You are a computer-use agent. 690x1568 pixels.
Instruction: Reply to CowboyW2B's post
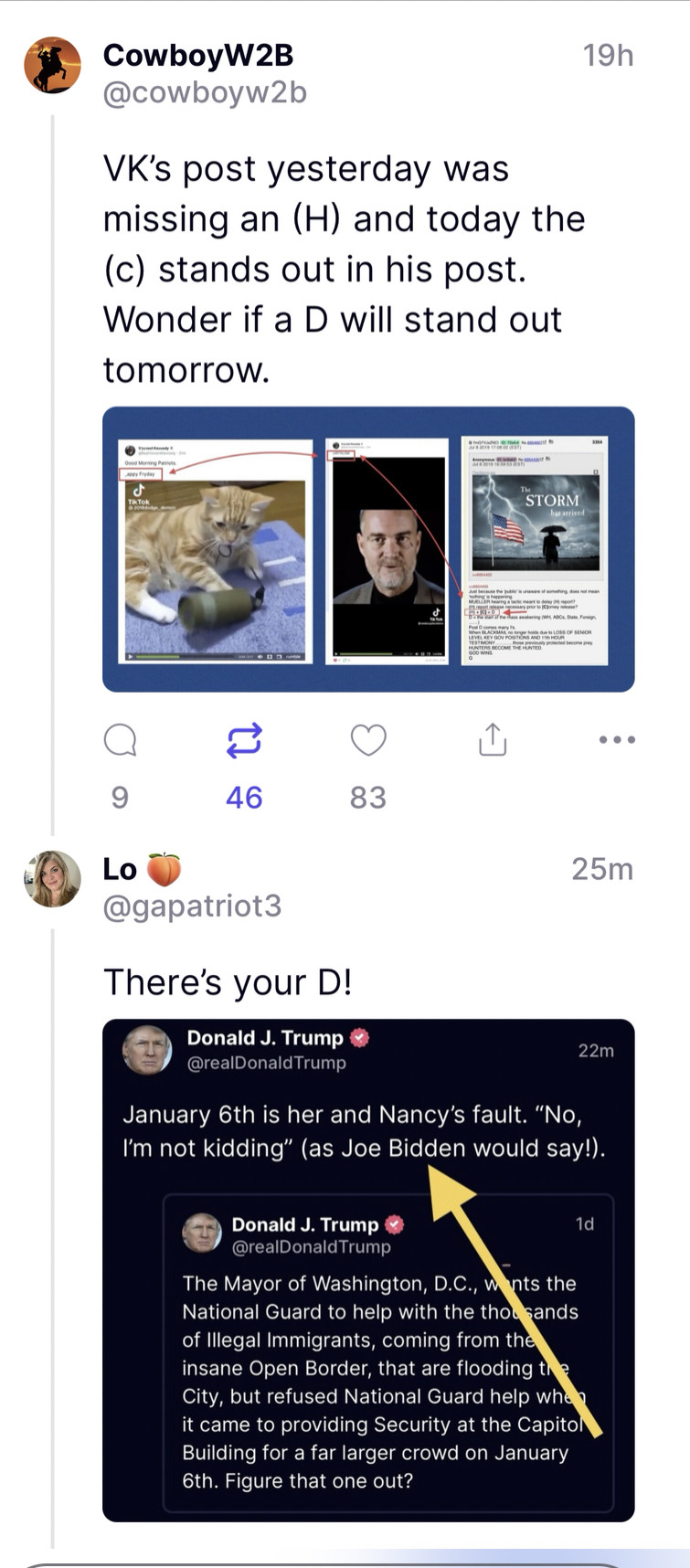120,740
